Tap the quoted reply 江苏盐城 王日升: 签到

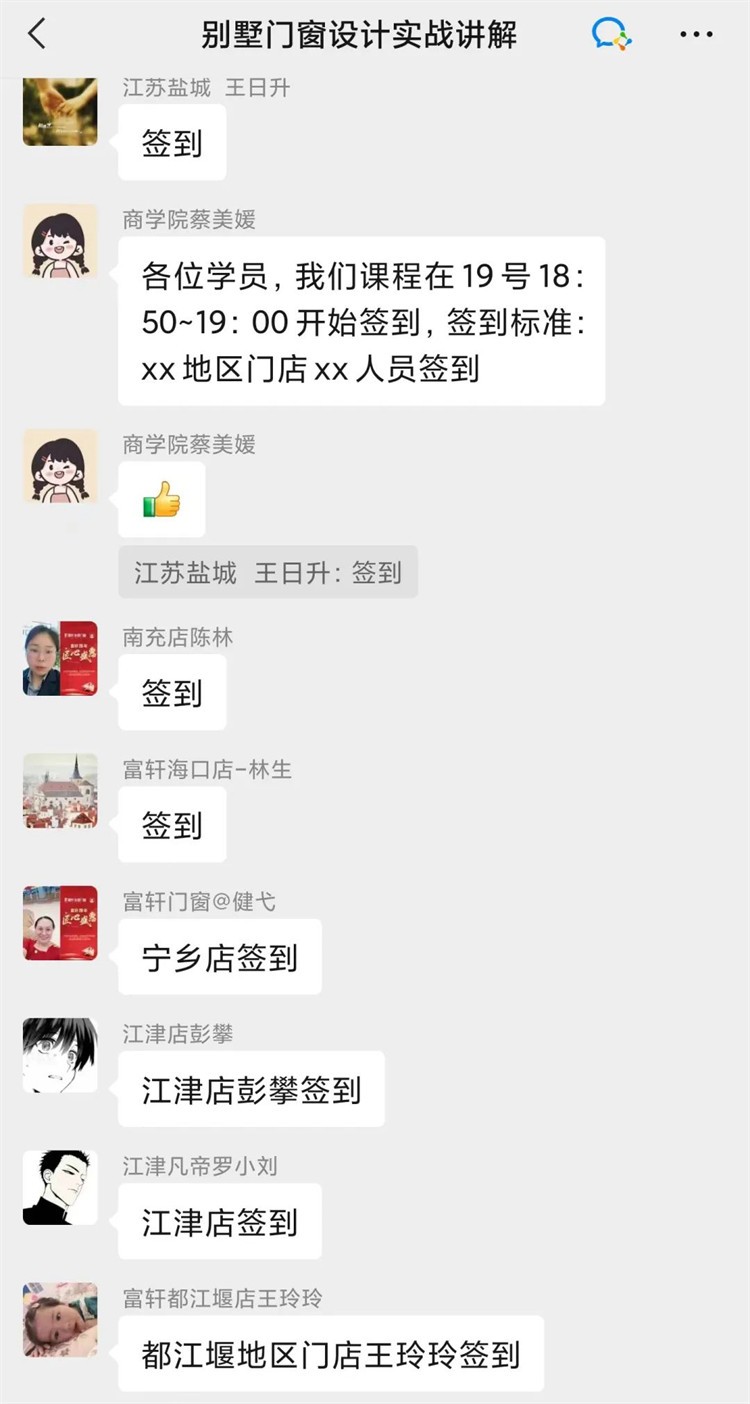pyautogui.click(x=268, y=572)
